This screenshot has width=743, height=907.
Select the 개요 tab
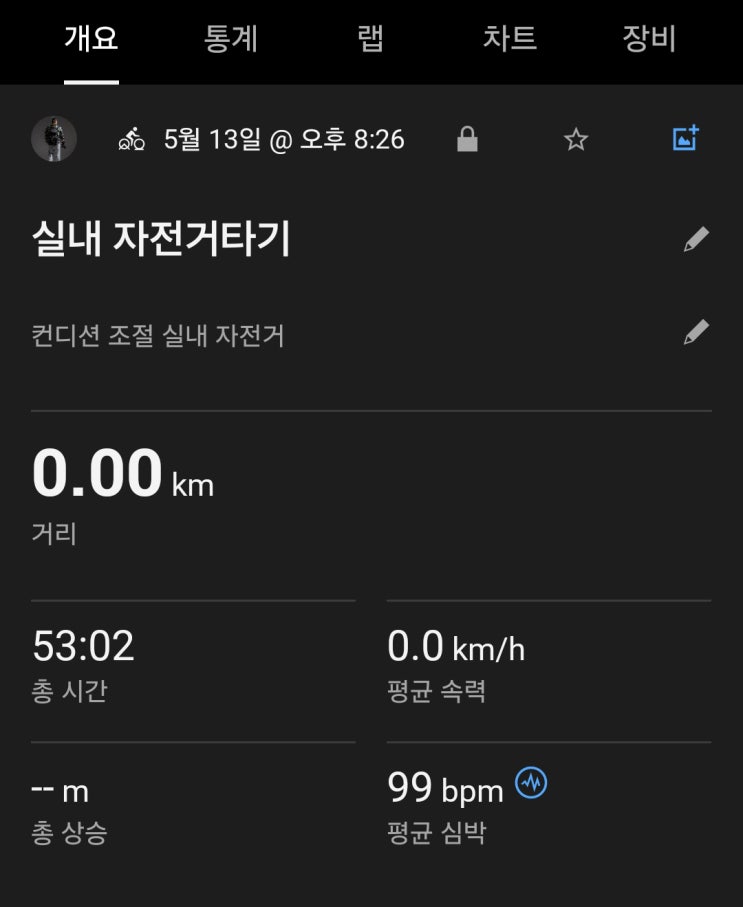[x=91, y=39]
